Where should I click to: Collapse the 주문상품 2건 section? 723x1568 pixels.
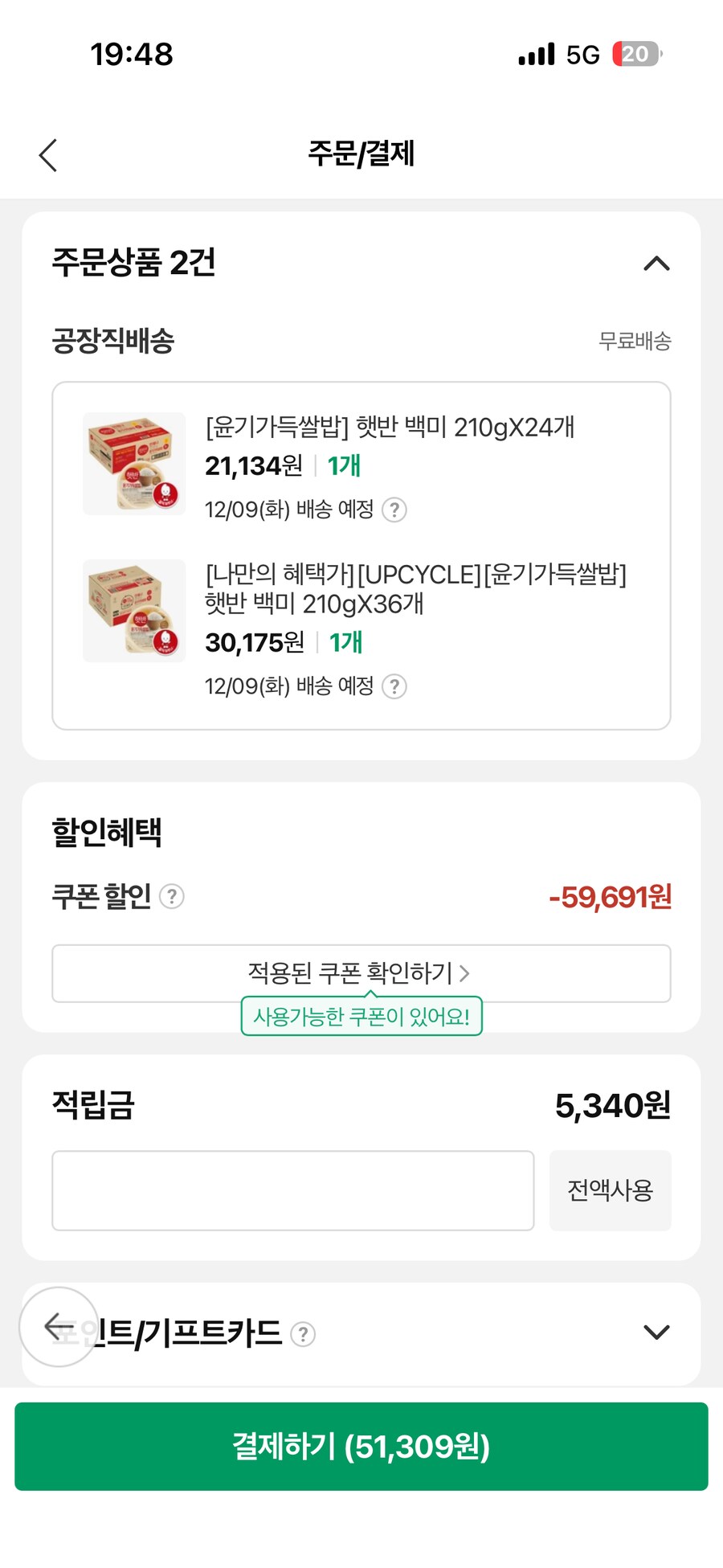656,264
